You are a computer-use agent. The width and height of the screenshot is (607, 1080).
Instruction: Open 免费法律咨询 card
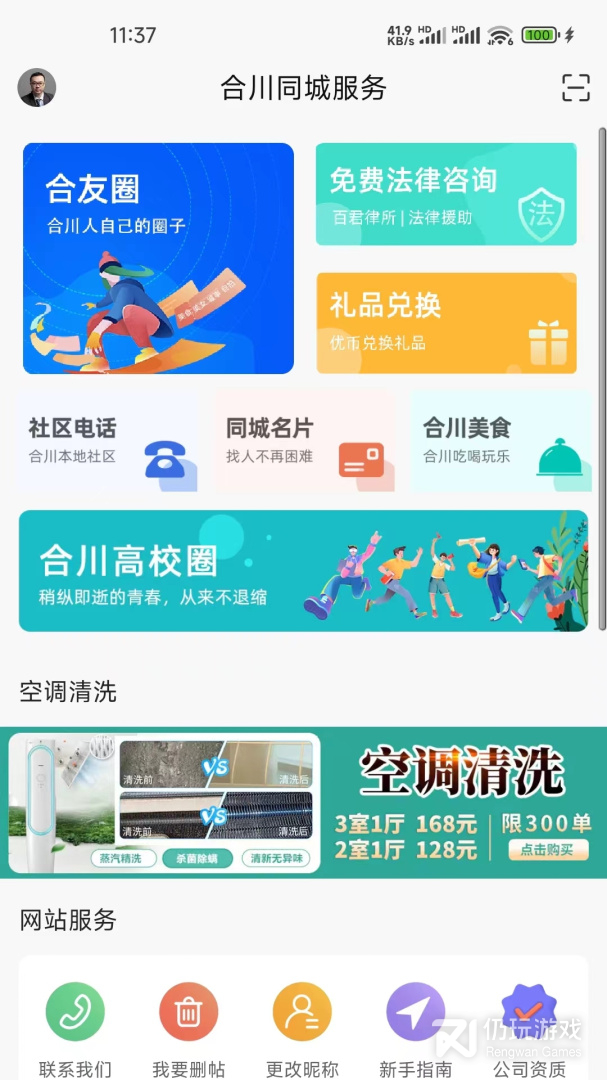446,194
